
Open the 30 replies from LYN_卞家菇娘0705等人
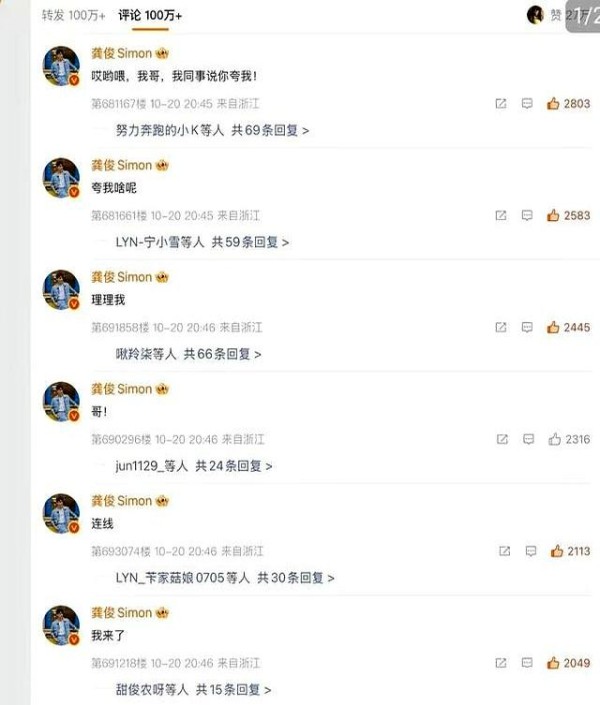224,578
